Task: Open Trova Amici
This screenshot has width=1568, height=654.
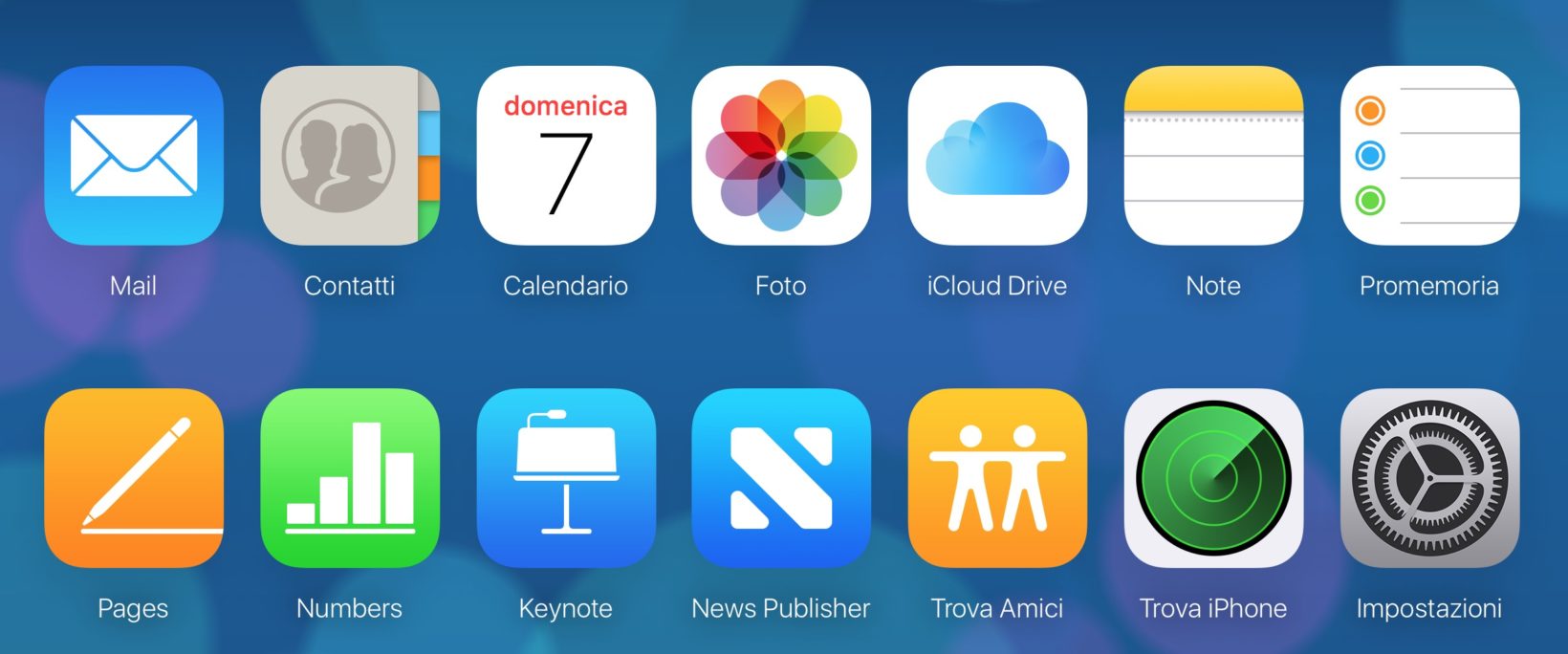Action: point(997,478)
